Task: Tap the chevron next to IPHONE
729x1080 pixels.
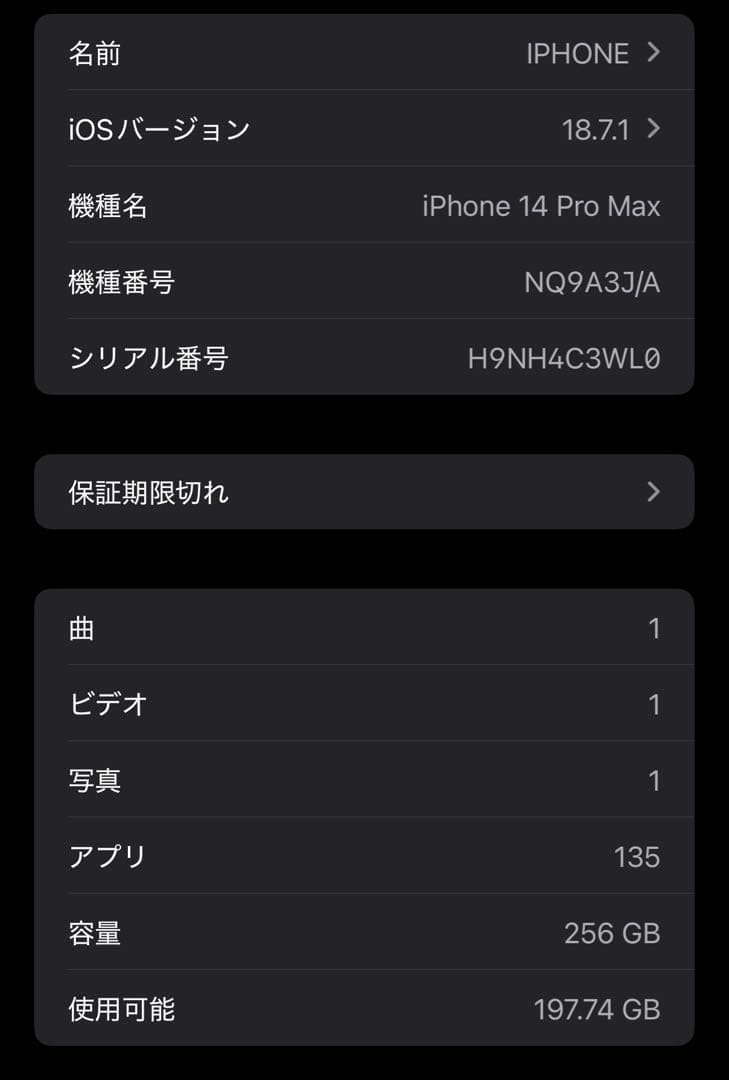Action: 652,53
